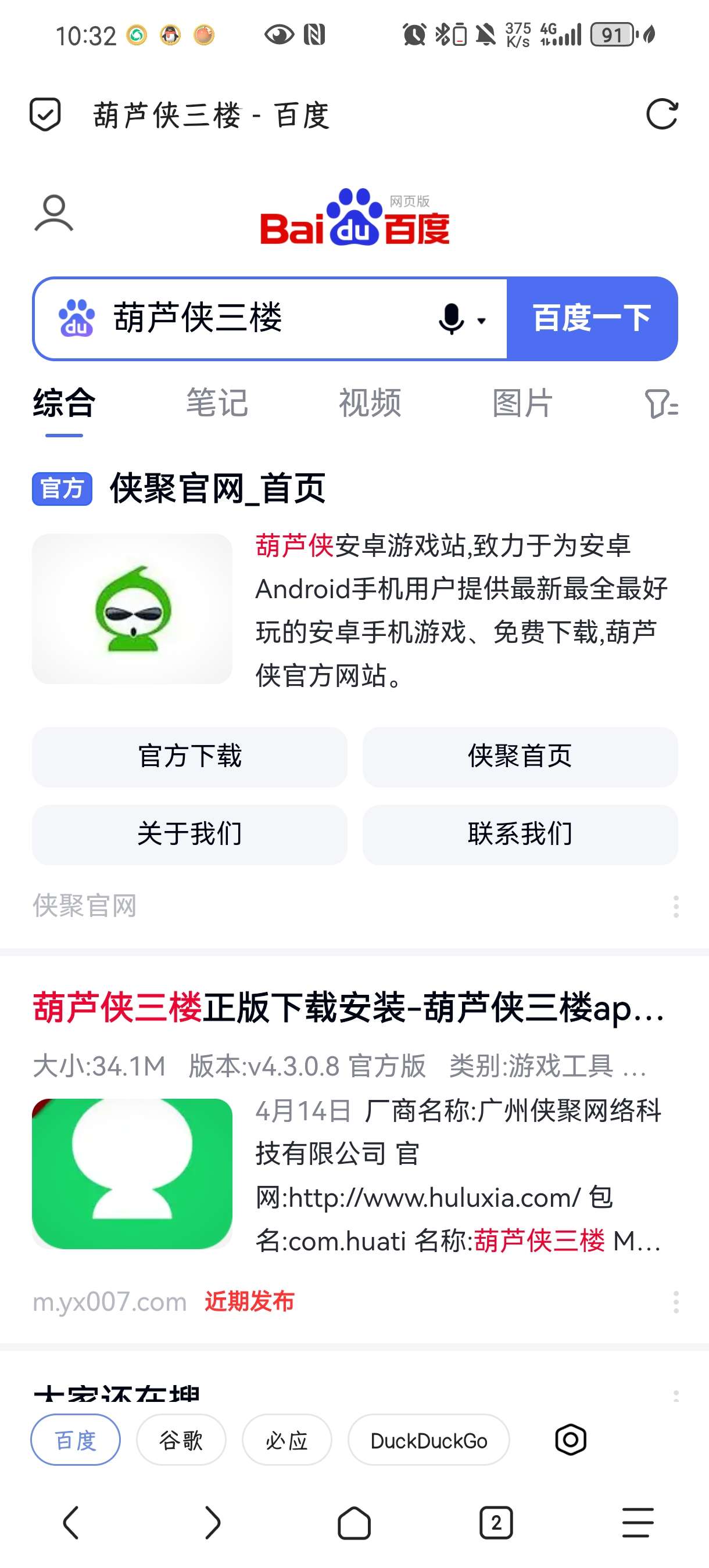The image size is (709, 1568).
Task: Open the 葫芦侠三楼正版下载安装 search result
Action: [x=347, y=1008]
